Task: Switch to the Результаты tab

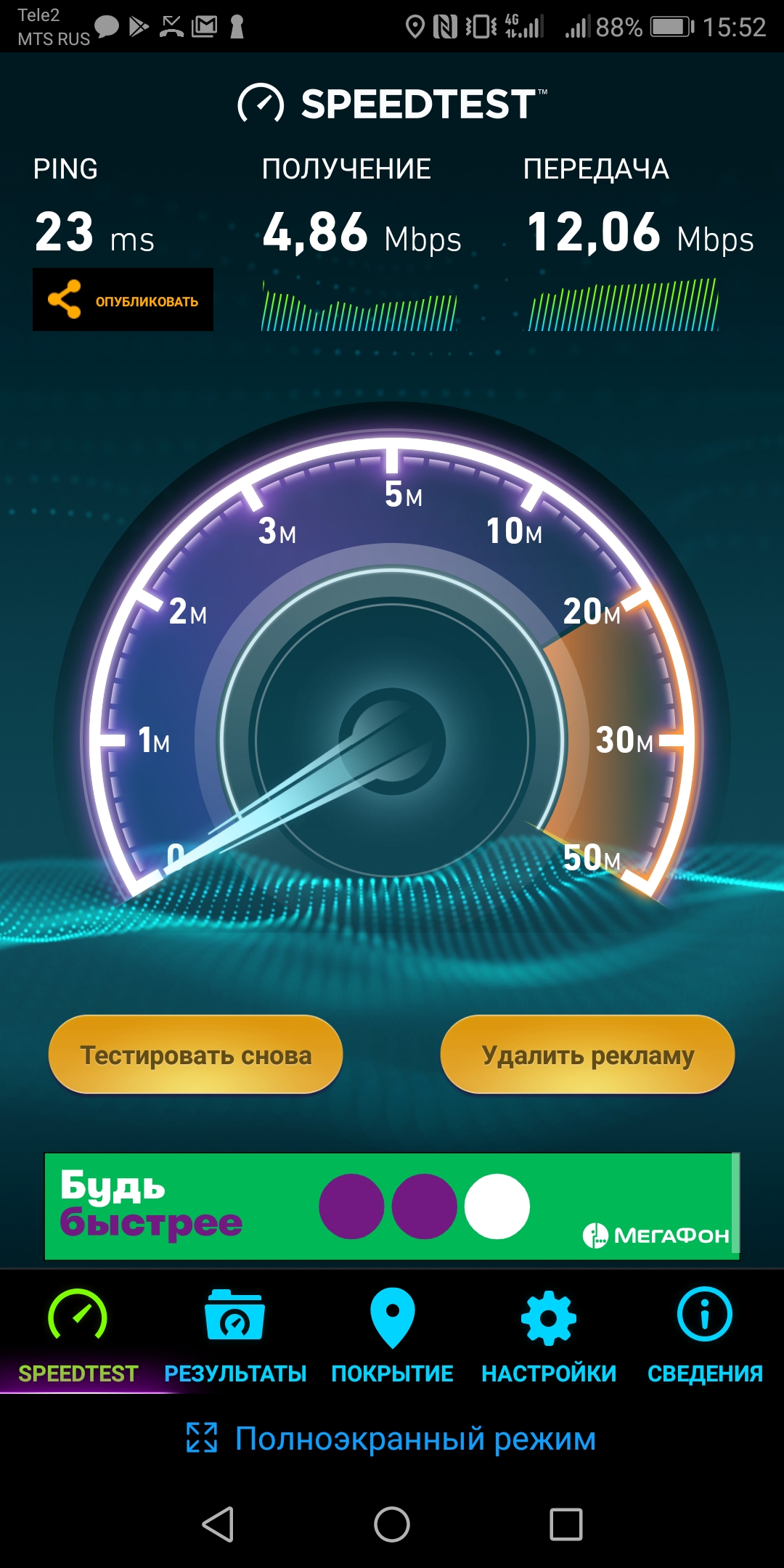Action: coord(234,1337)
